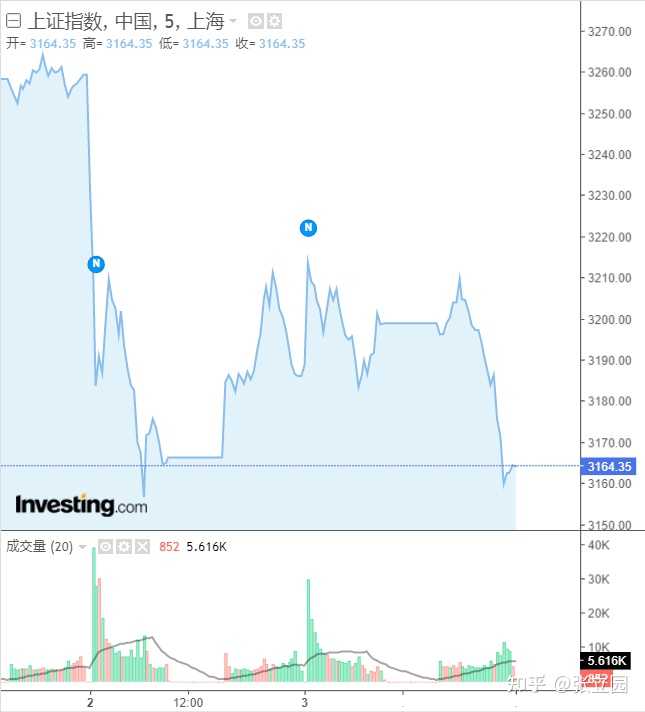This screenshot has height=712, width=645.
Task: Open dropdown arrow beside 上证指数 title
Action: (233, 21)
